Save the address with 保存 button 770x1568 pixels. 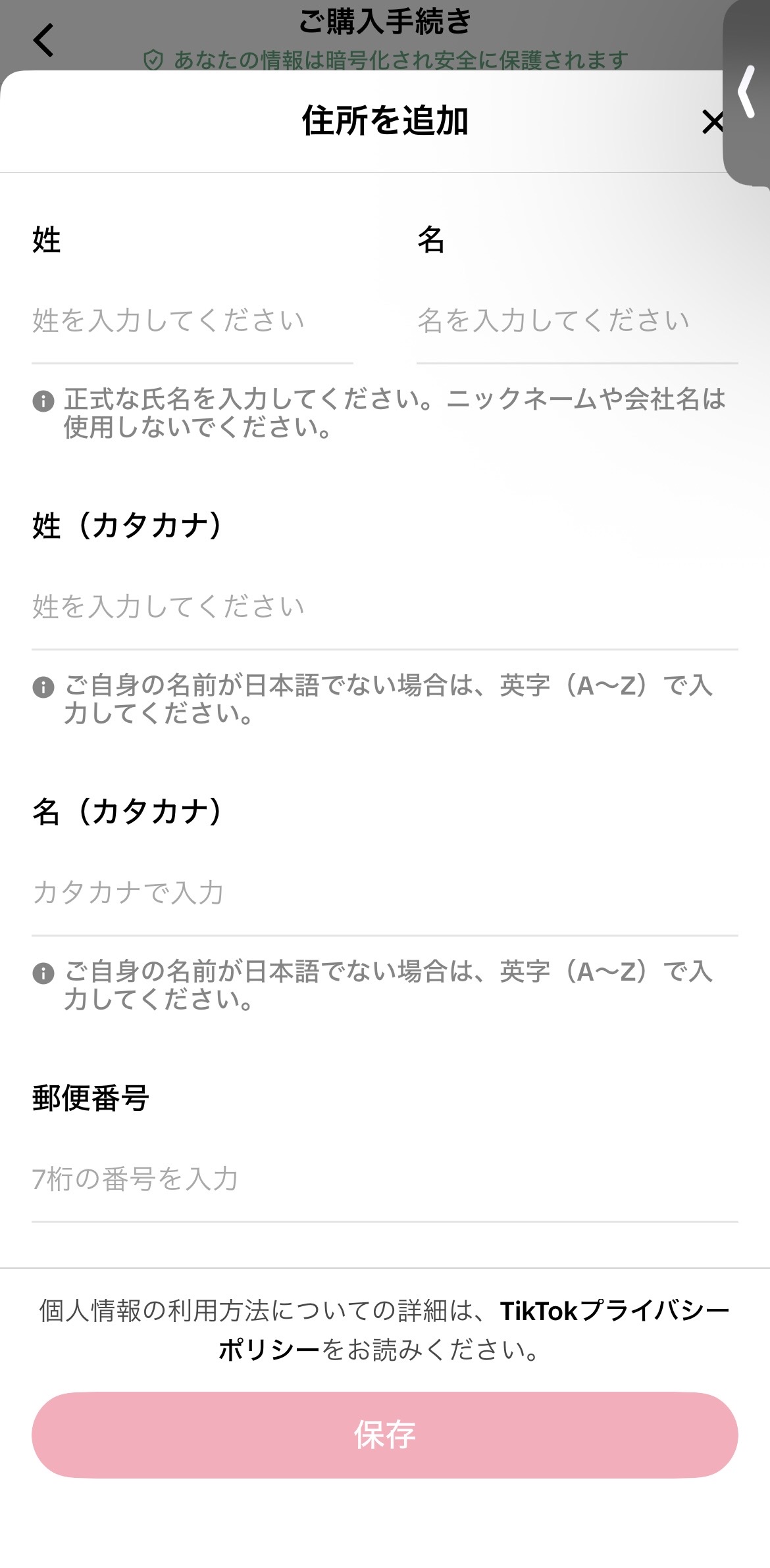[384, 1434]
